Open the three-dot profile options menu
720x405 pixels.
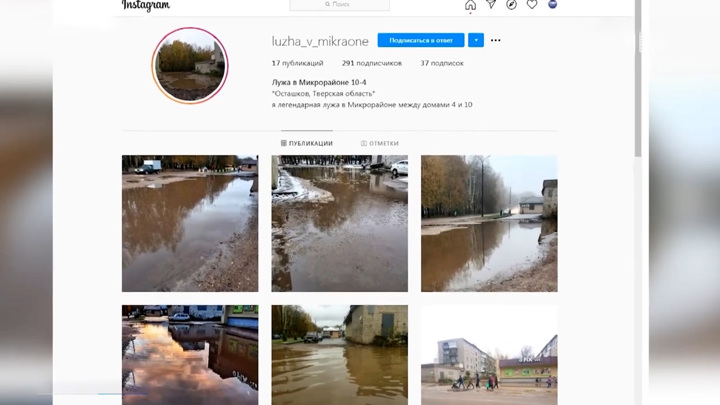point(495,41)
